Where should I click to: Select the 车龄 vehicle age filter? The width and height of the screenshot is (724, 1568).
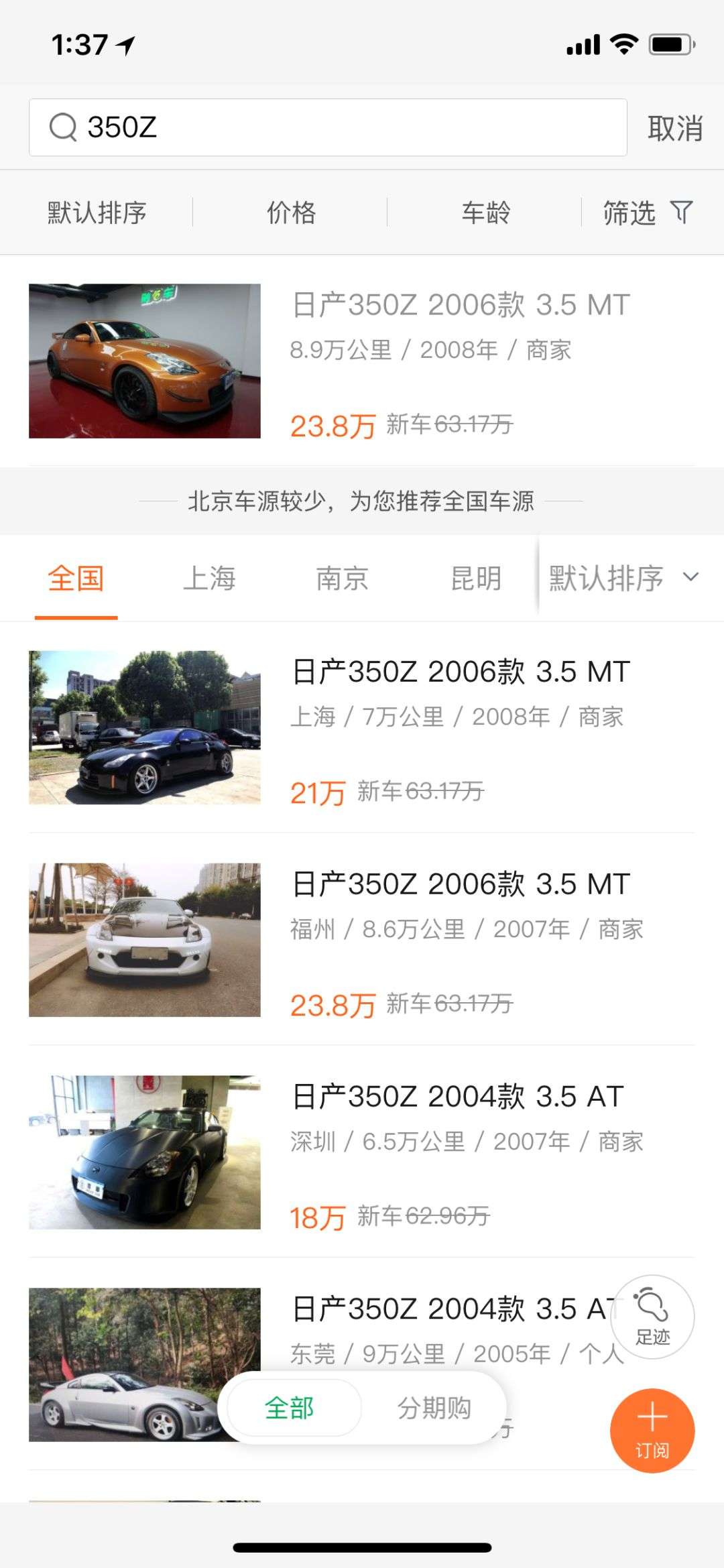(x=485, y=212)
